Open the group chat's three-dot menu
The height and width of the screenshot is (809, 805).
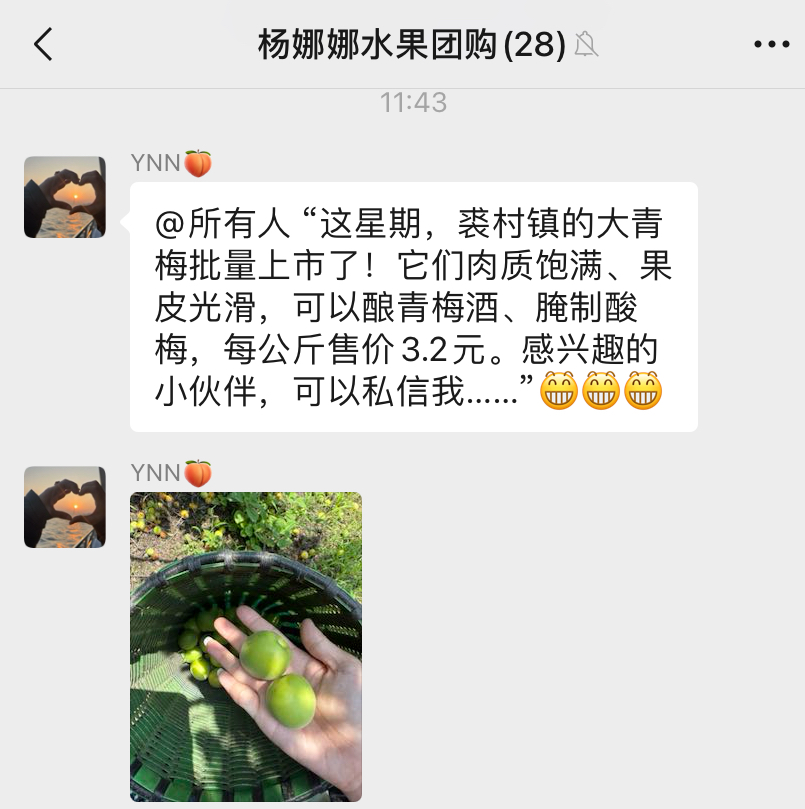(771, 45)
